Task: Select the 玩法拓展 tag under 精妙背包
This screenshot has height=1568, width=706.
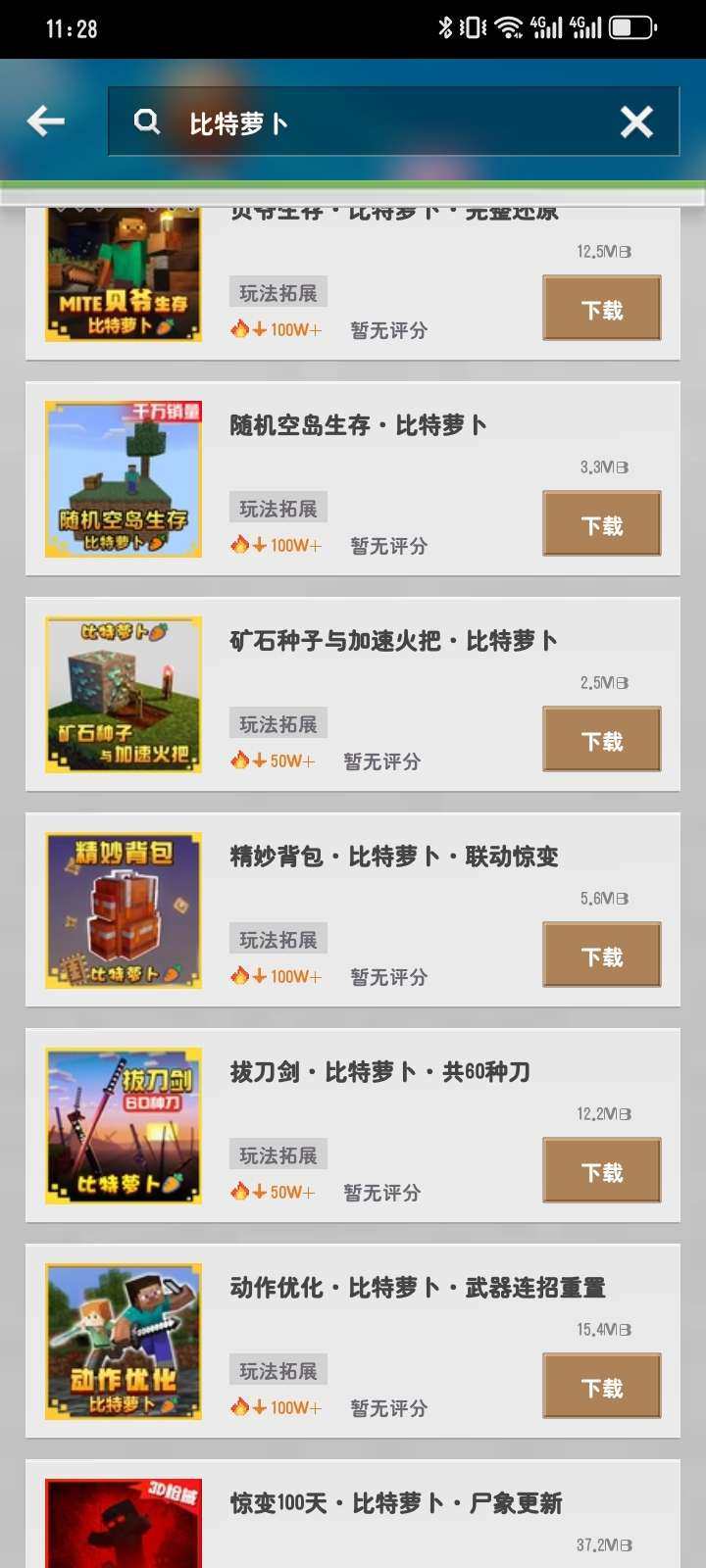Action: point(277,938)
